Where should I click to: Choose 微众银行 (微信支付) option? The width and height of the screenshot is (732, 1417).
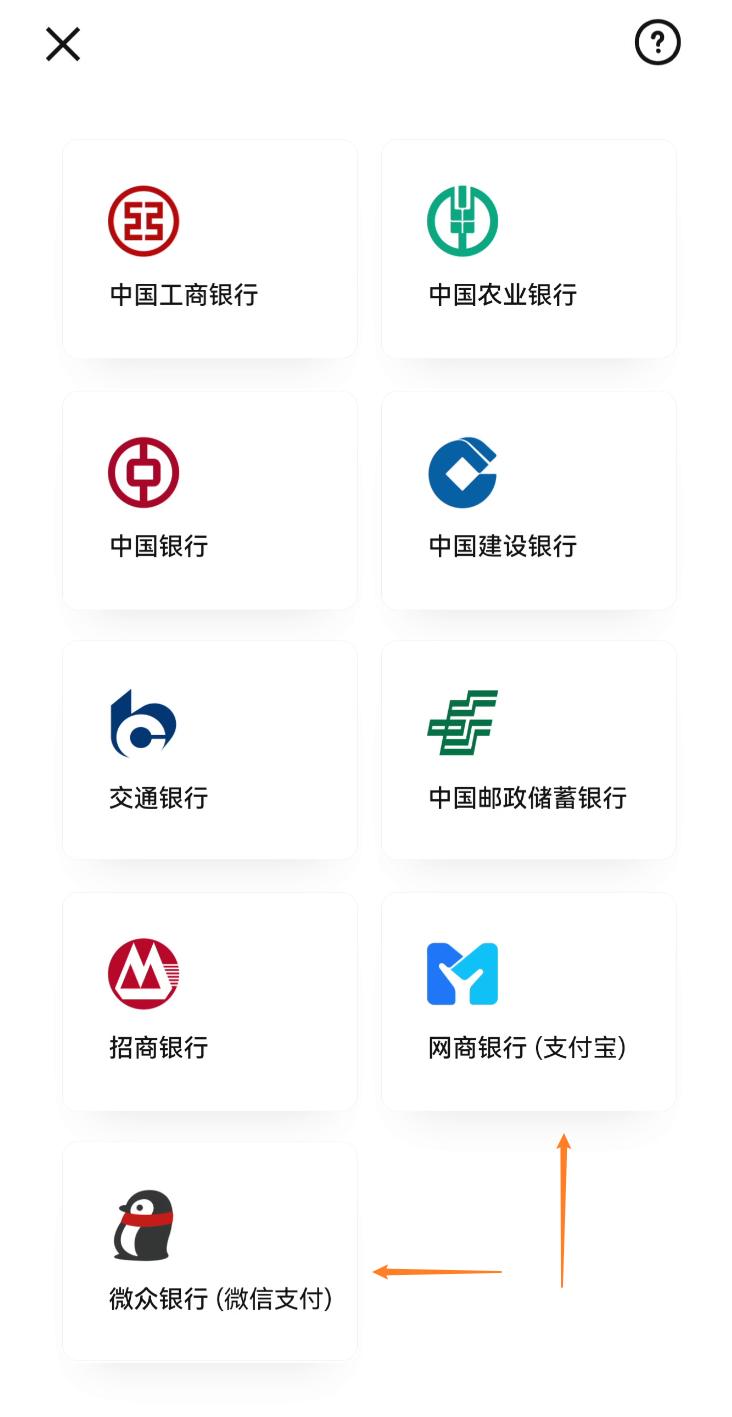(x=209, y=1251)
